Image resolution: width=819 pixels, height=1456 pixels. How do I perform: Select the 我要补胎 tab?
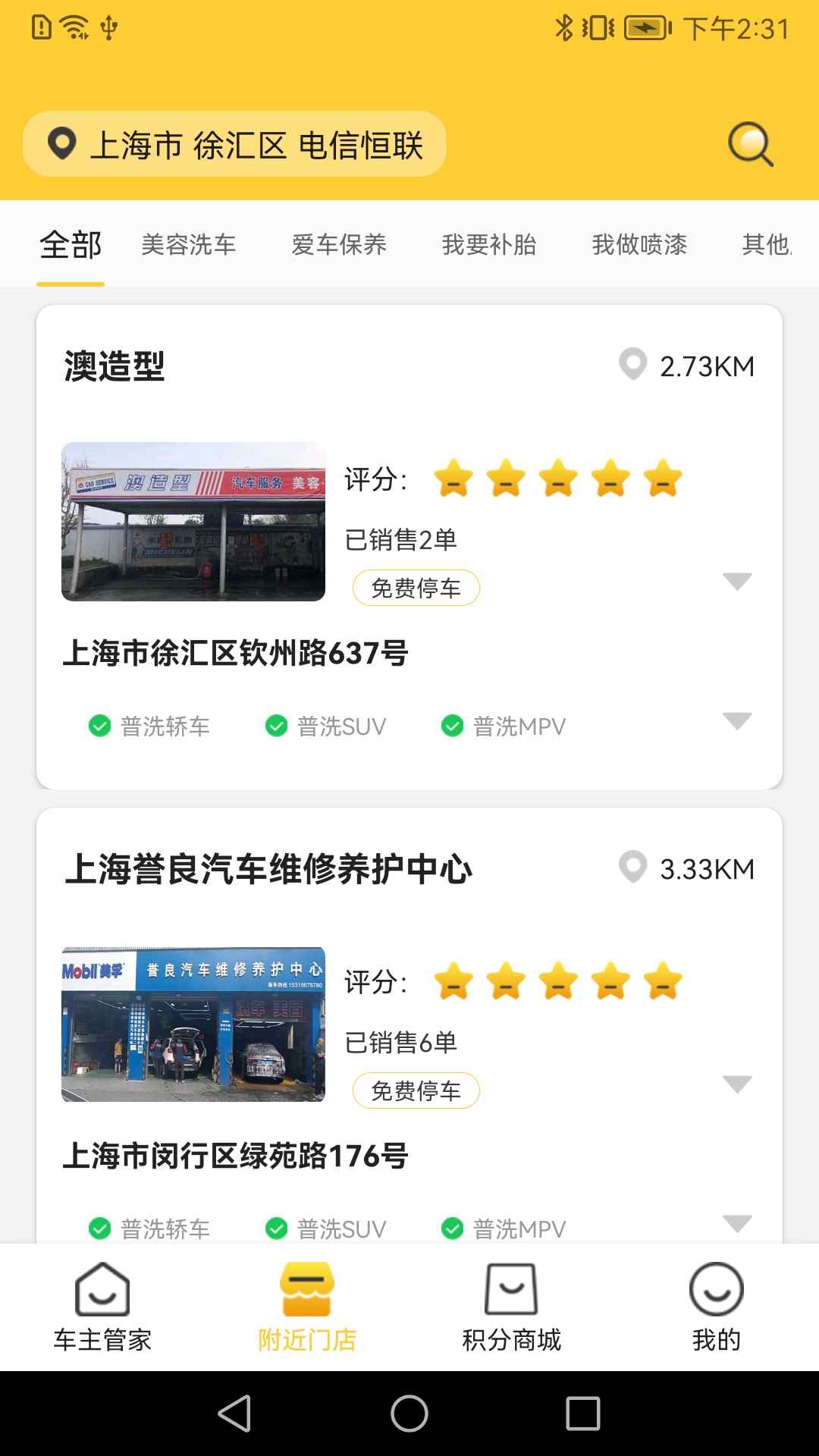pos(489,244)
